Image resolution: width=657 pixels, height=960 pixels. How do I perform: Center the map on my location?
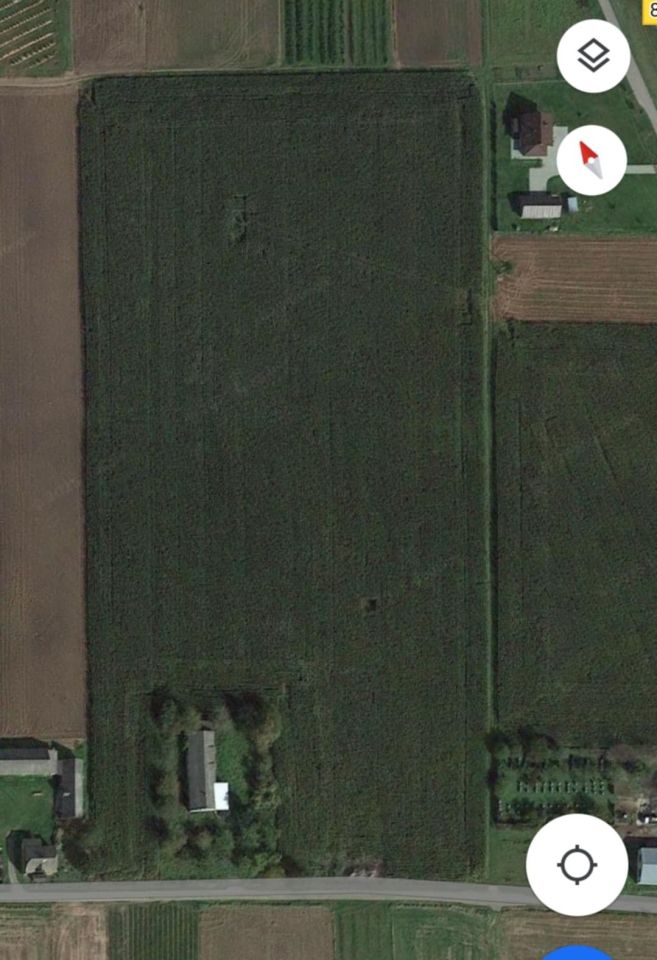click(x=577, y=865)
